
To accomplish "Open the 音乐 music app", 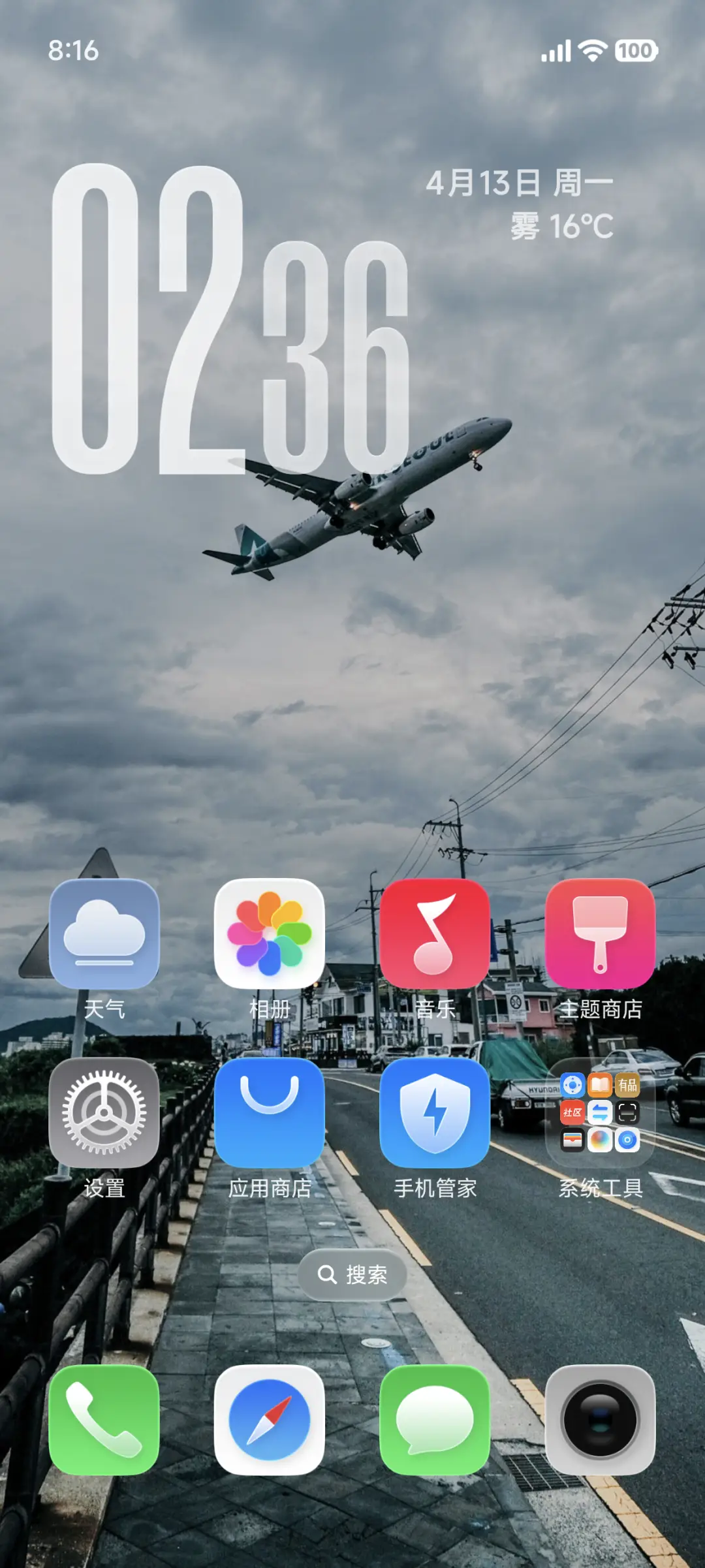I will pyautogui.click(x=435, y=933).
